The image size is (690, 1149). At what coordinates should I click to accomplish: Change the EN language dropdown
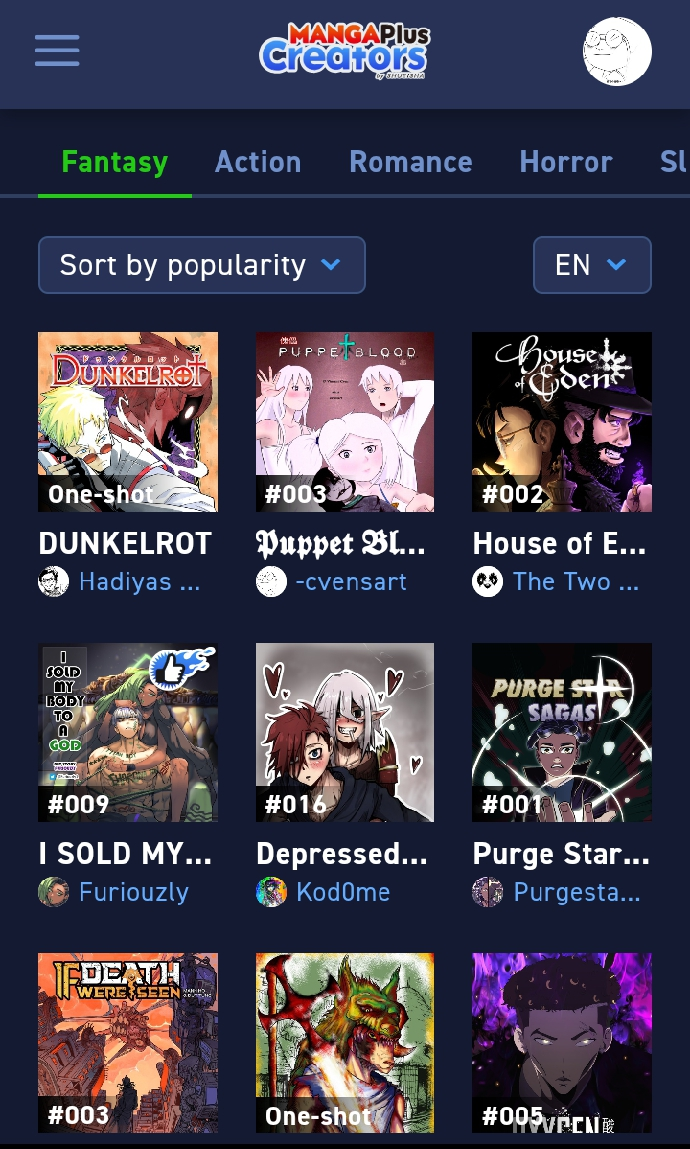pos(592,265)
